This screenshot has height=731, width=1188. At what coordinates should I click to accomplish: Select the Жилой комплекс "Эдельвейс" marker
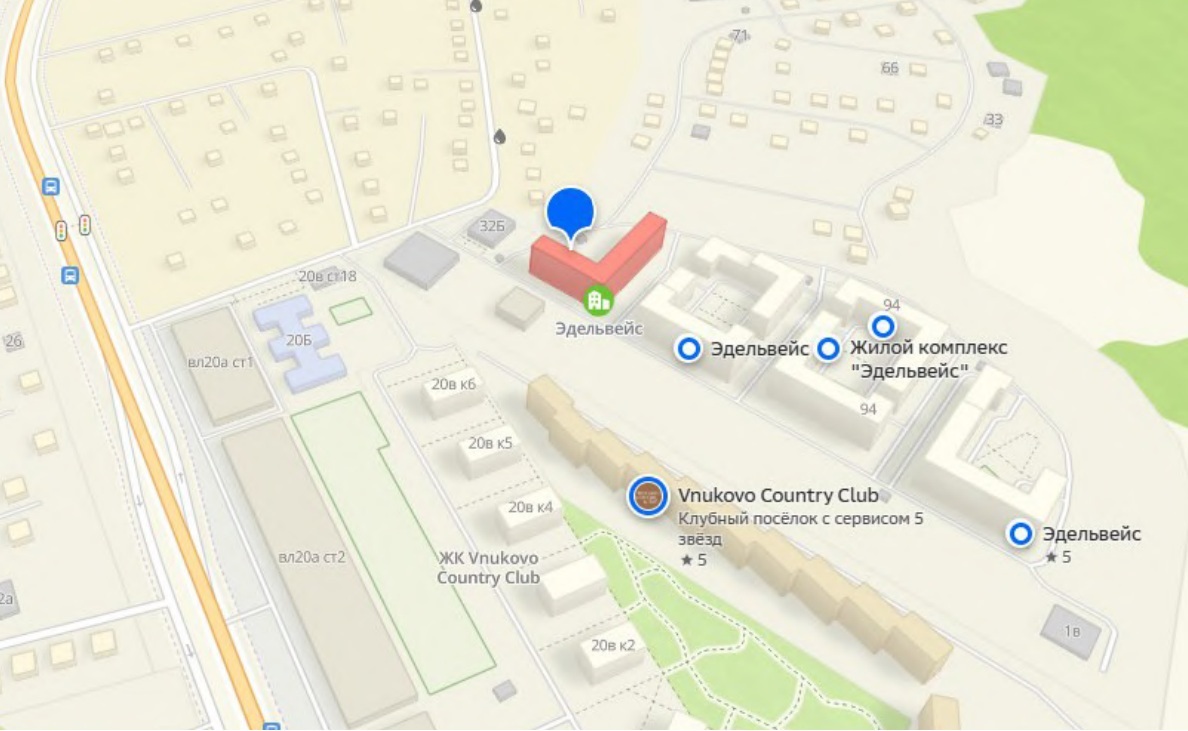click(828, 348)
